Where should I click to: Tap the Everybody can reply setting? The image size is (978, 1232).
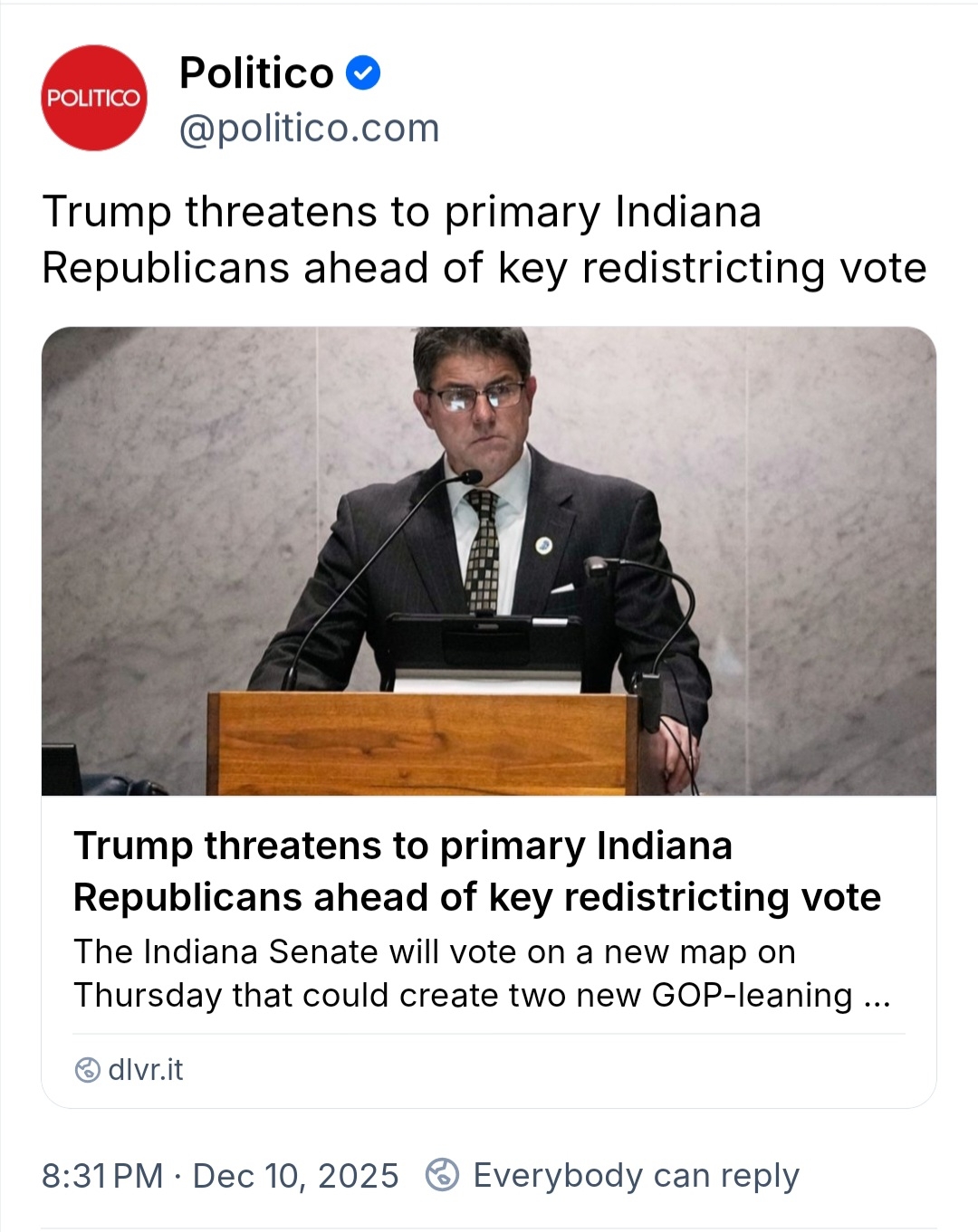(635, 1176)
